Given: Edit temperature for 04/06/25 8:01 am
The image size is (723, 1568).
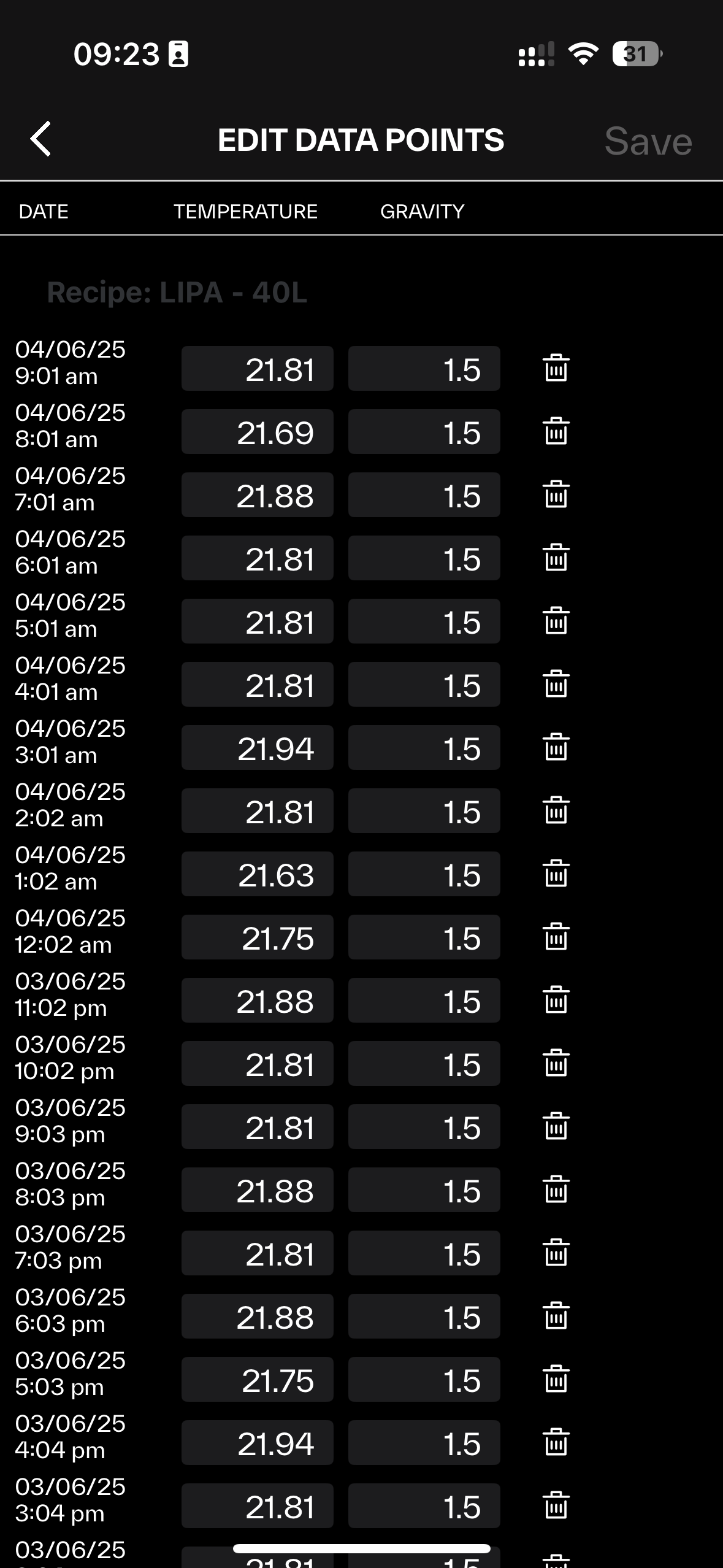Looking at the screenshot, I should (258, 432).
